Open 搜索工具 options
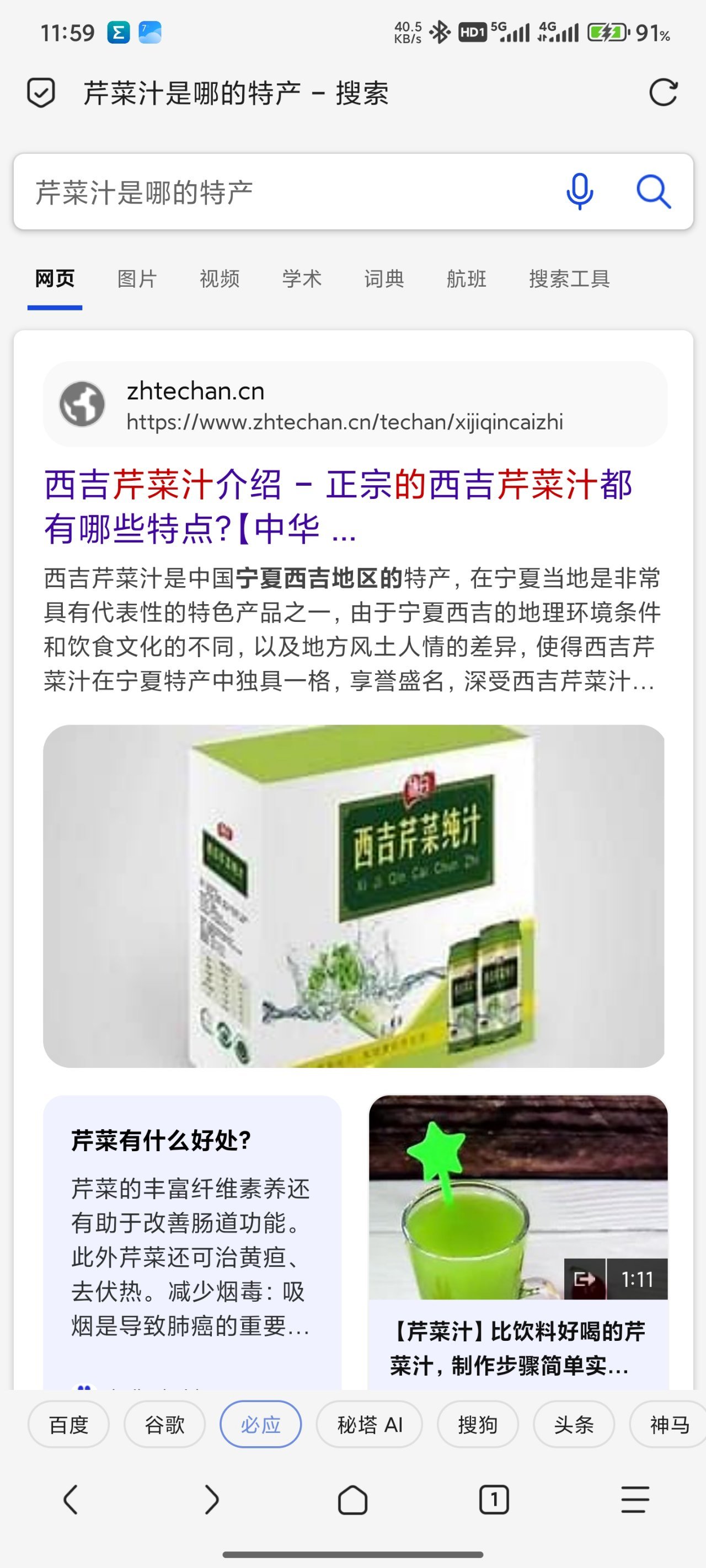The height and width of the screenshot is (1568, 706). (569, 279)
